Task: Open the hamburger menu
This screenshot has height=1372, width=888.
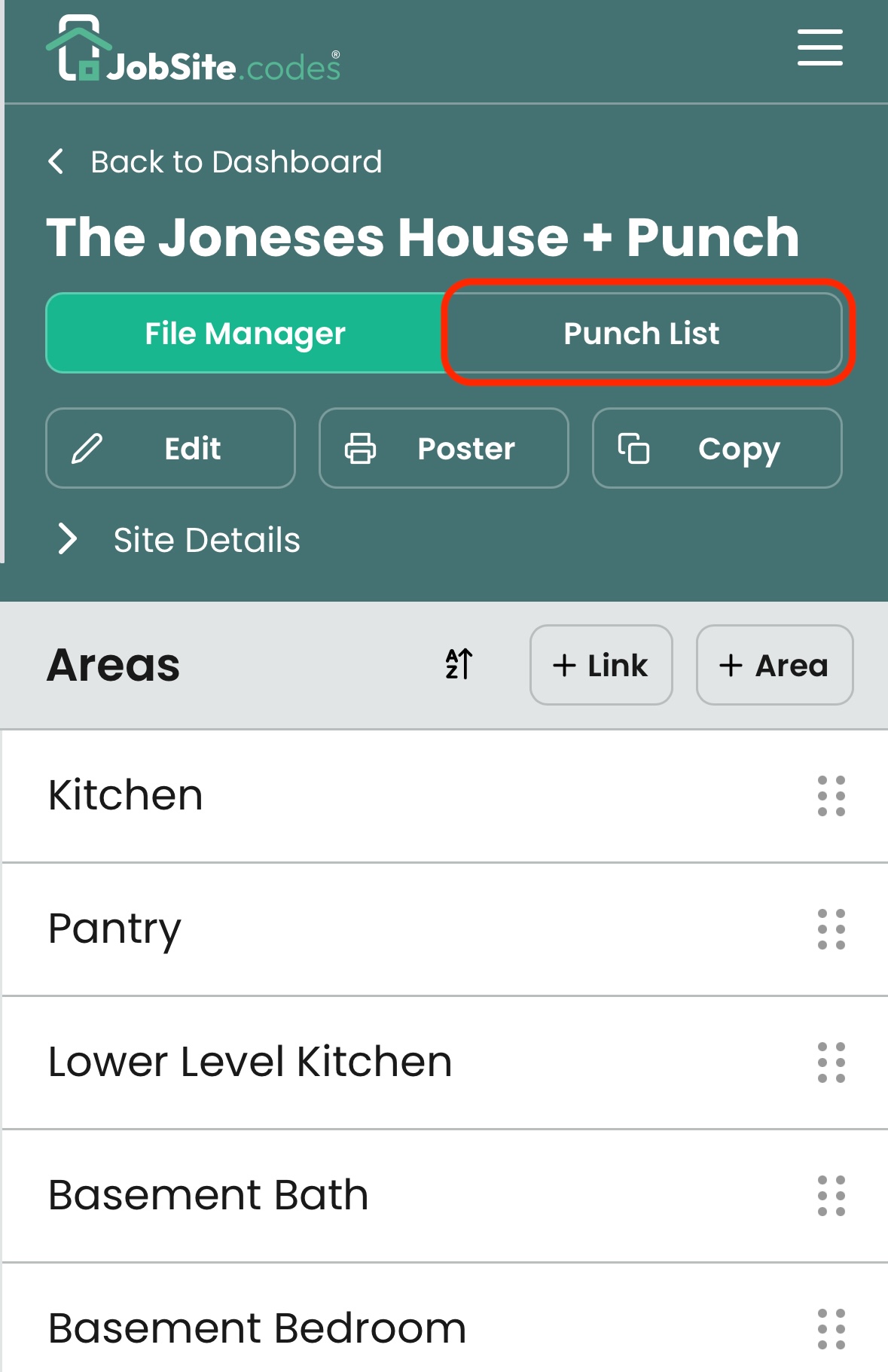Action: (x=819, y=48)
